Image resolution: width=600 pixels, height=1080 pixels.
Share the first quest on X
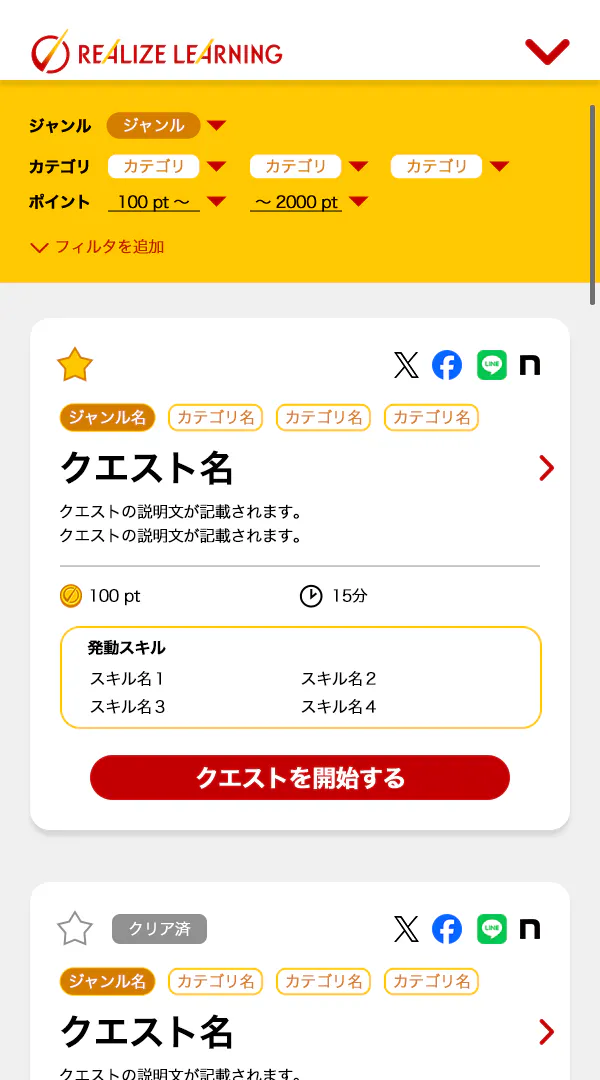406,365
